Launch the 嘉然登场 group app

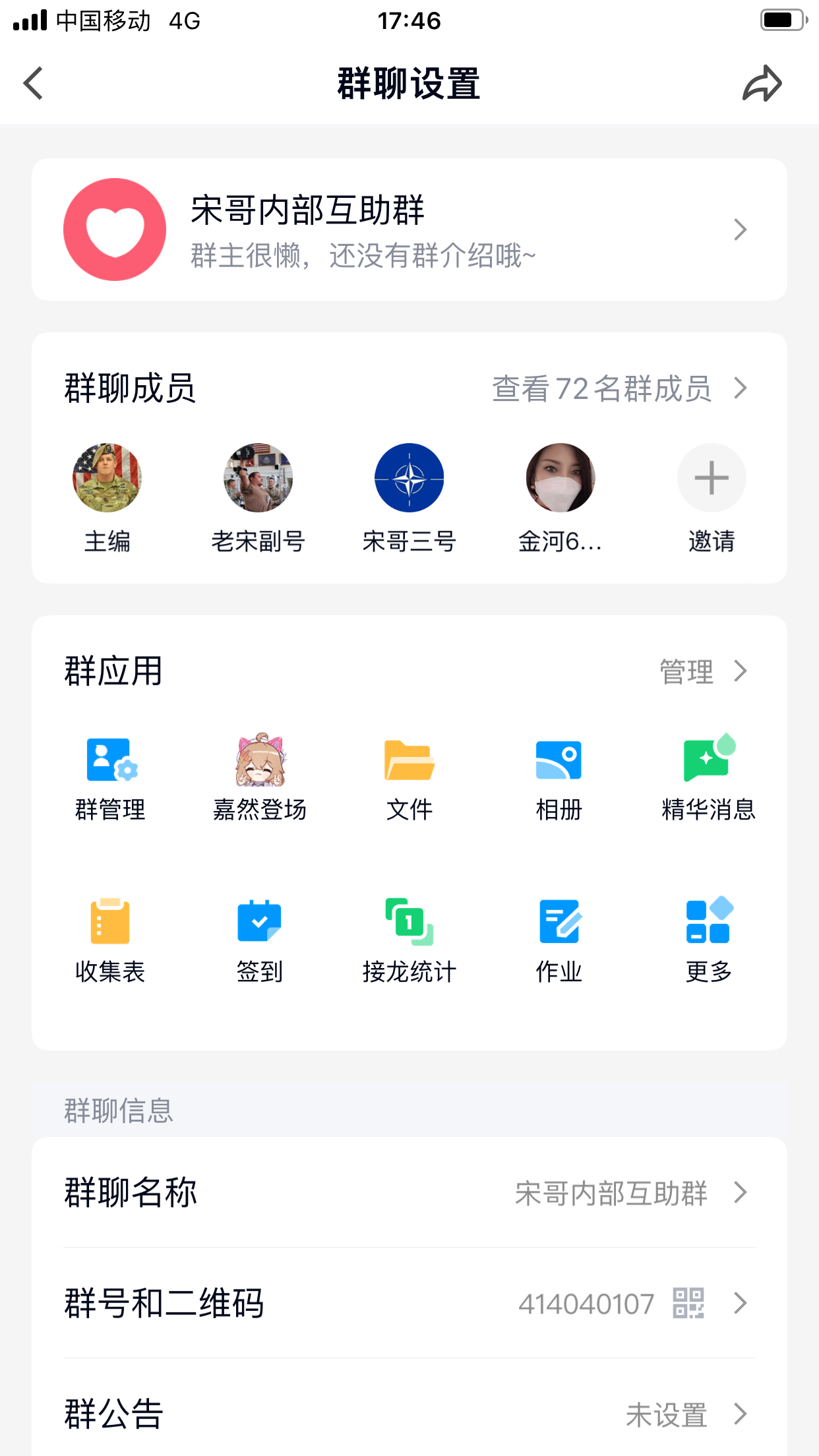coord(260,778)
